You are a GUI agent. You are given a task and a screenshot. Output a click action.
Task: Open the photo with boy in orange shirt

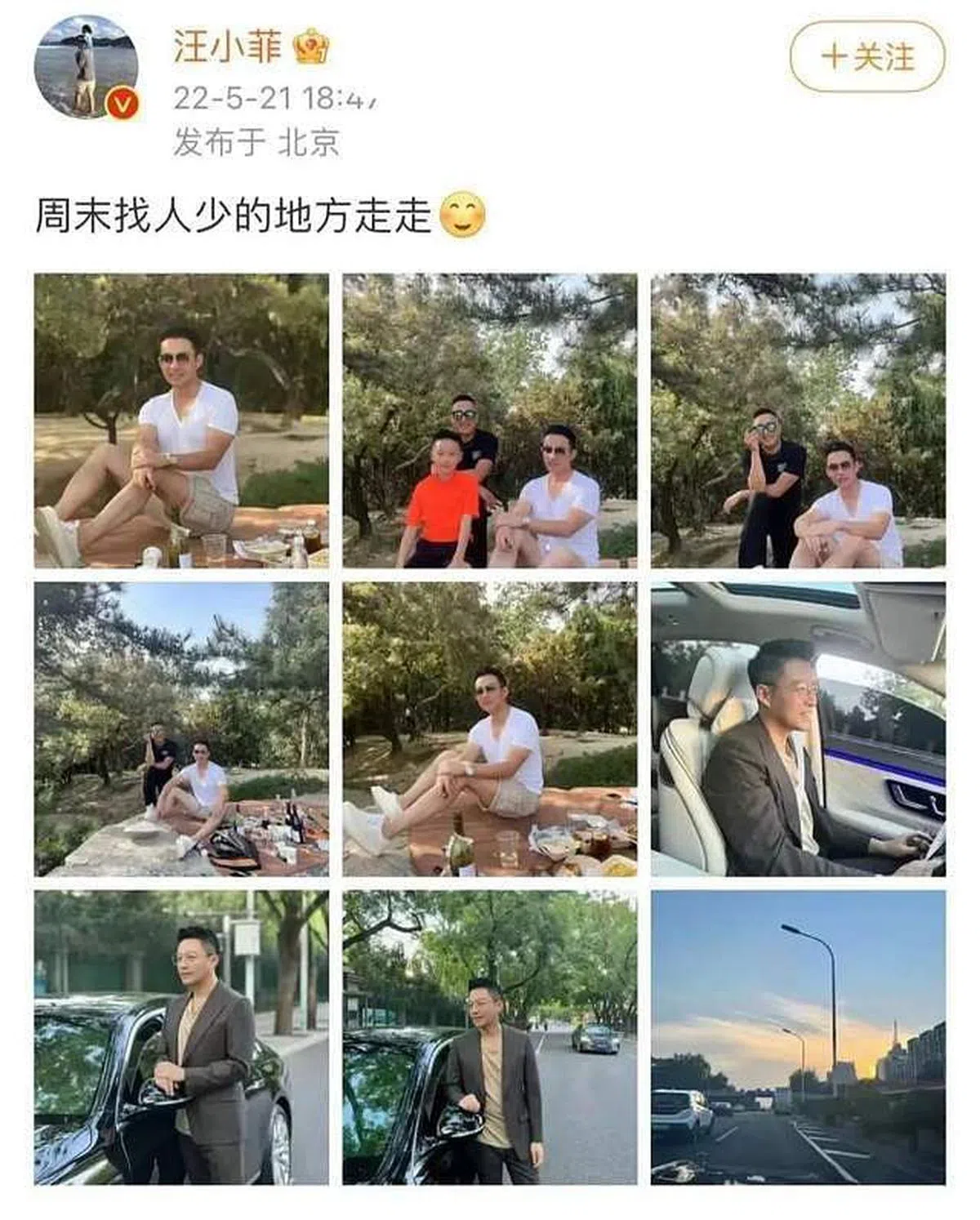(489, 421)
